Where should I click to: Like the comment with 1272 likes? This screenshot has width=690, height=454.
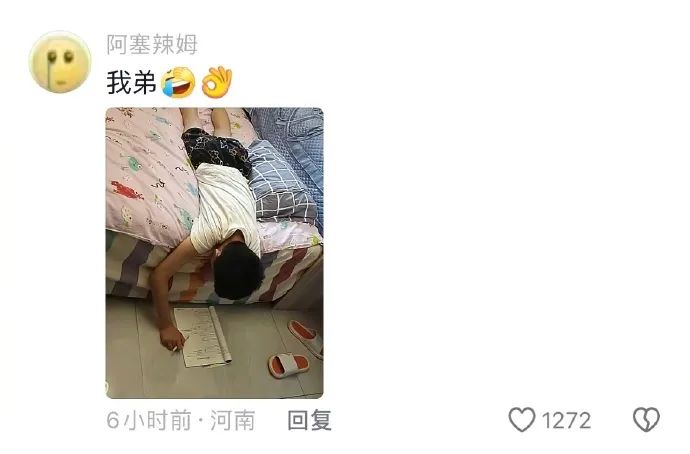523,421
